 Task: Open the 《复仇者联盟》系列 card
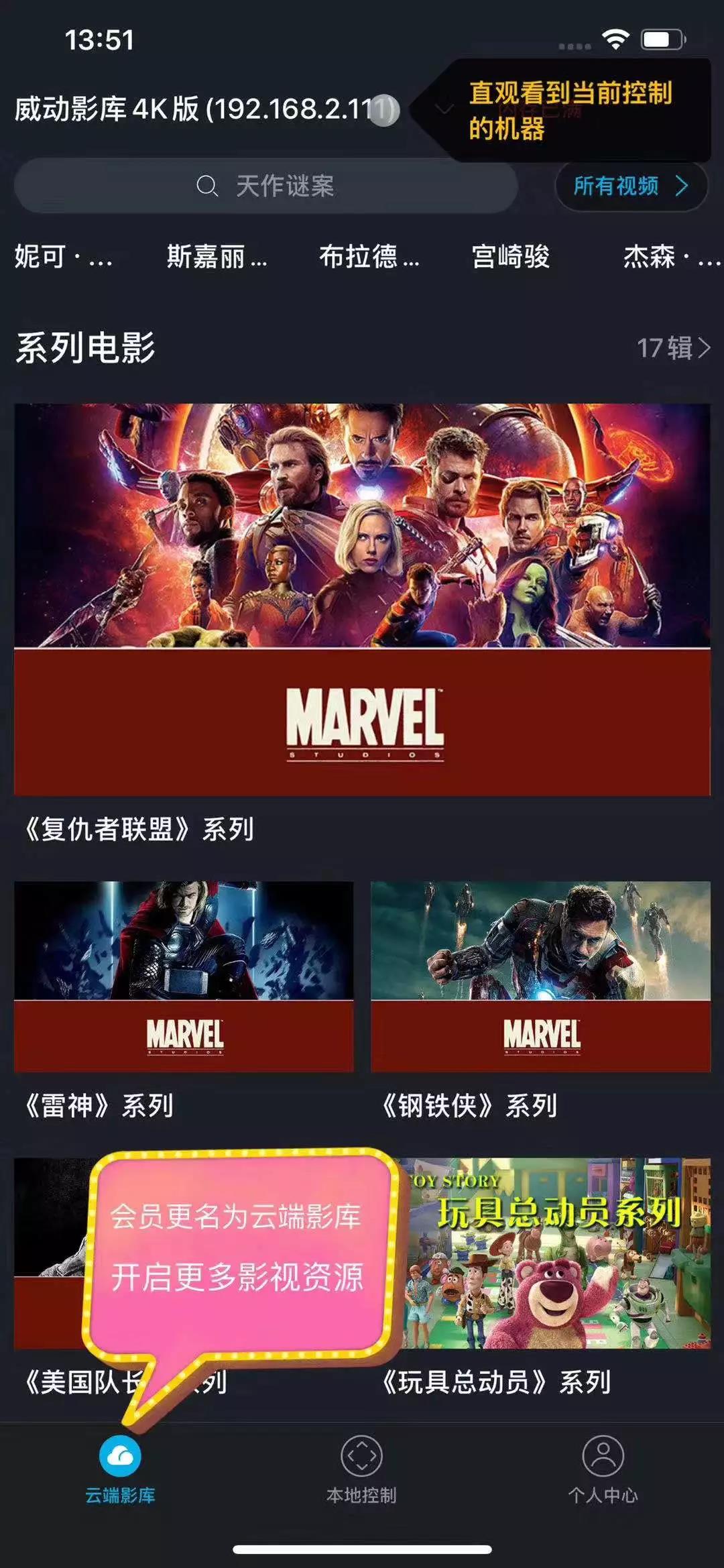click(362, 599)
